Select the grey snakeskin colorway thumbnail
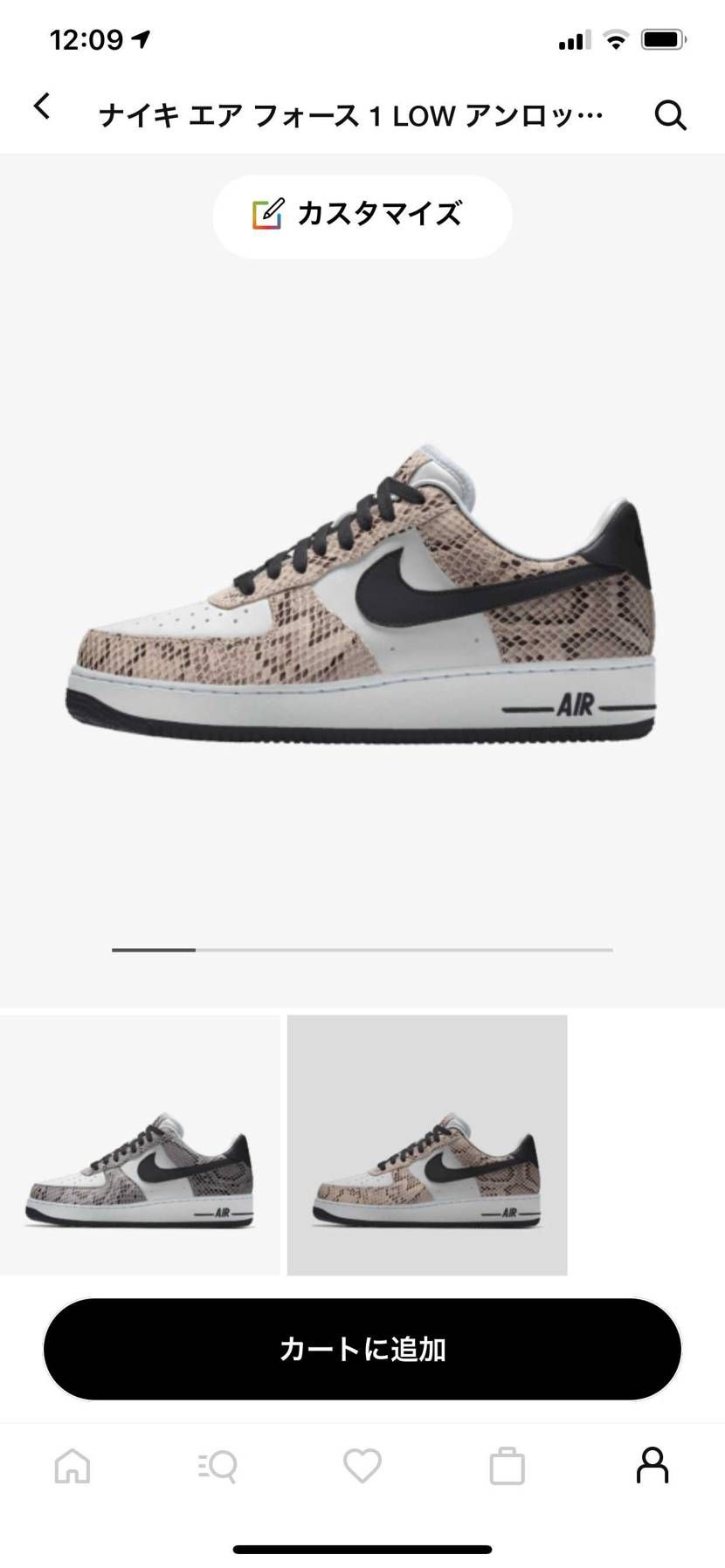Image resolution: width=725 pixels, height=1568 pixels. [140, 1144]
